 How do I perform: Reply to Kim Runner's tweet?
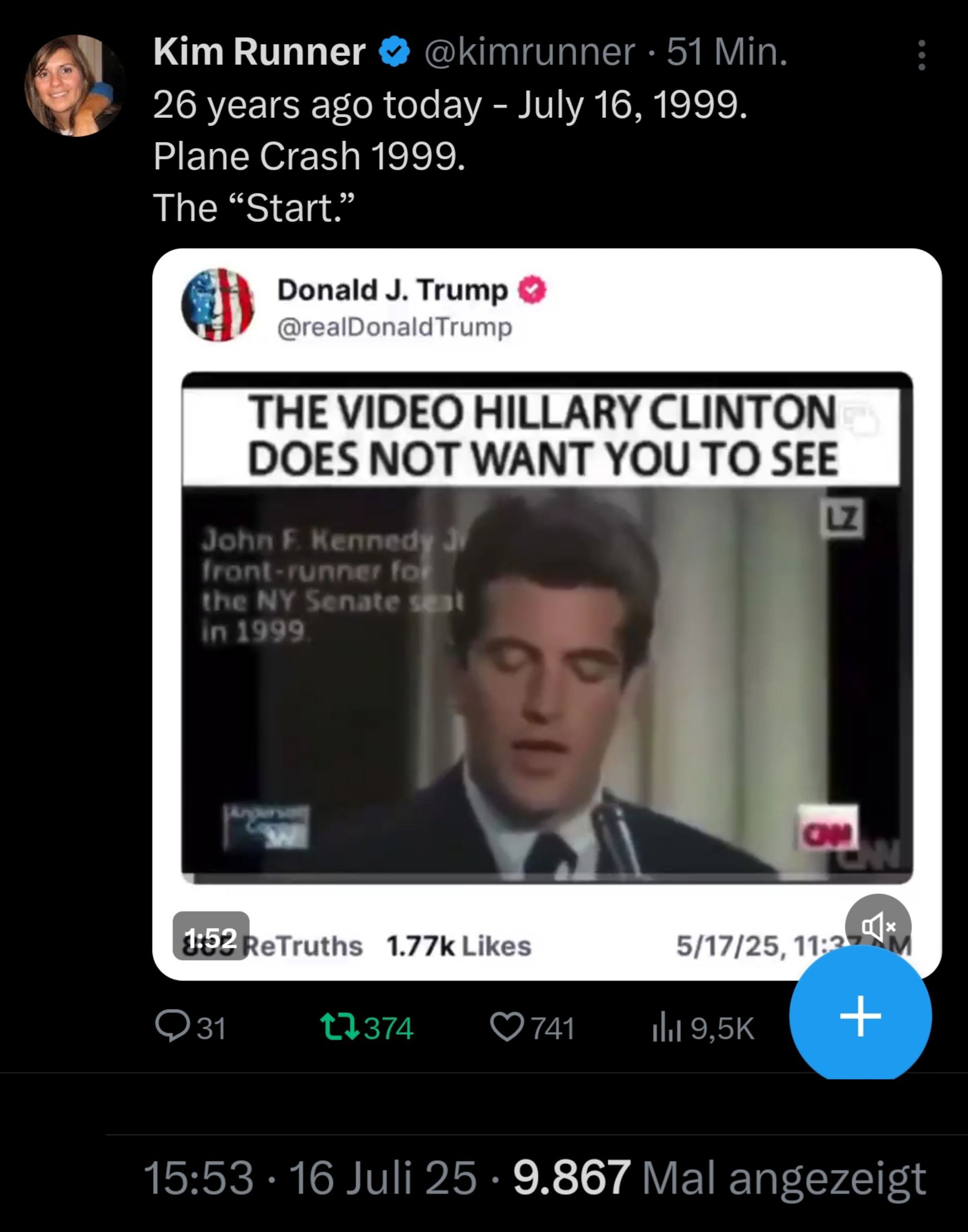coord(173,1027)
